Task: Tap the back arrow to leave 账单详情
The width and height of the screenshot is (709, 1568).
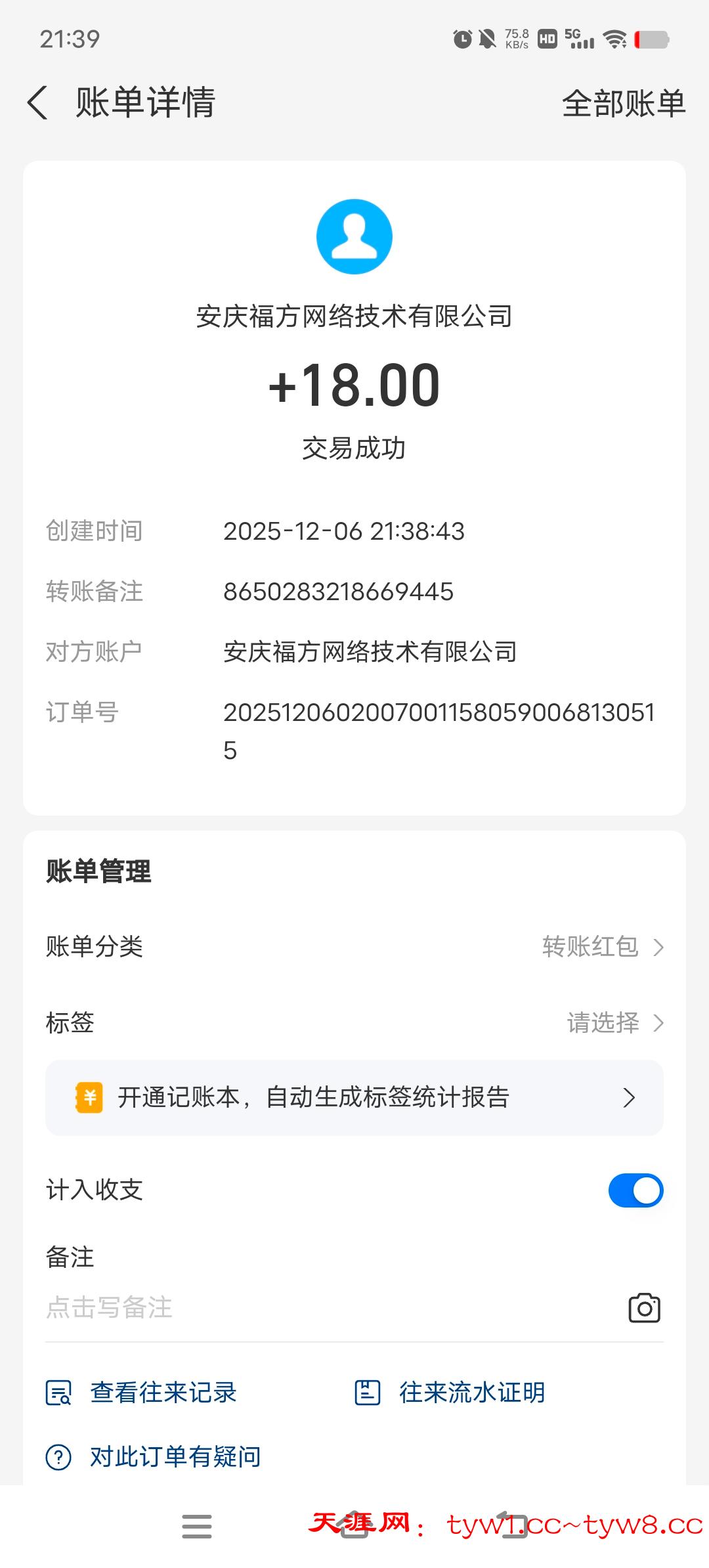Action: point(37,102)
